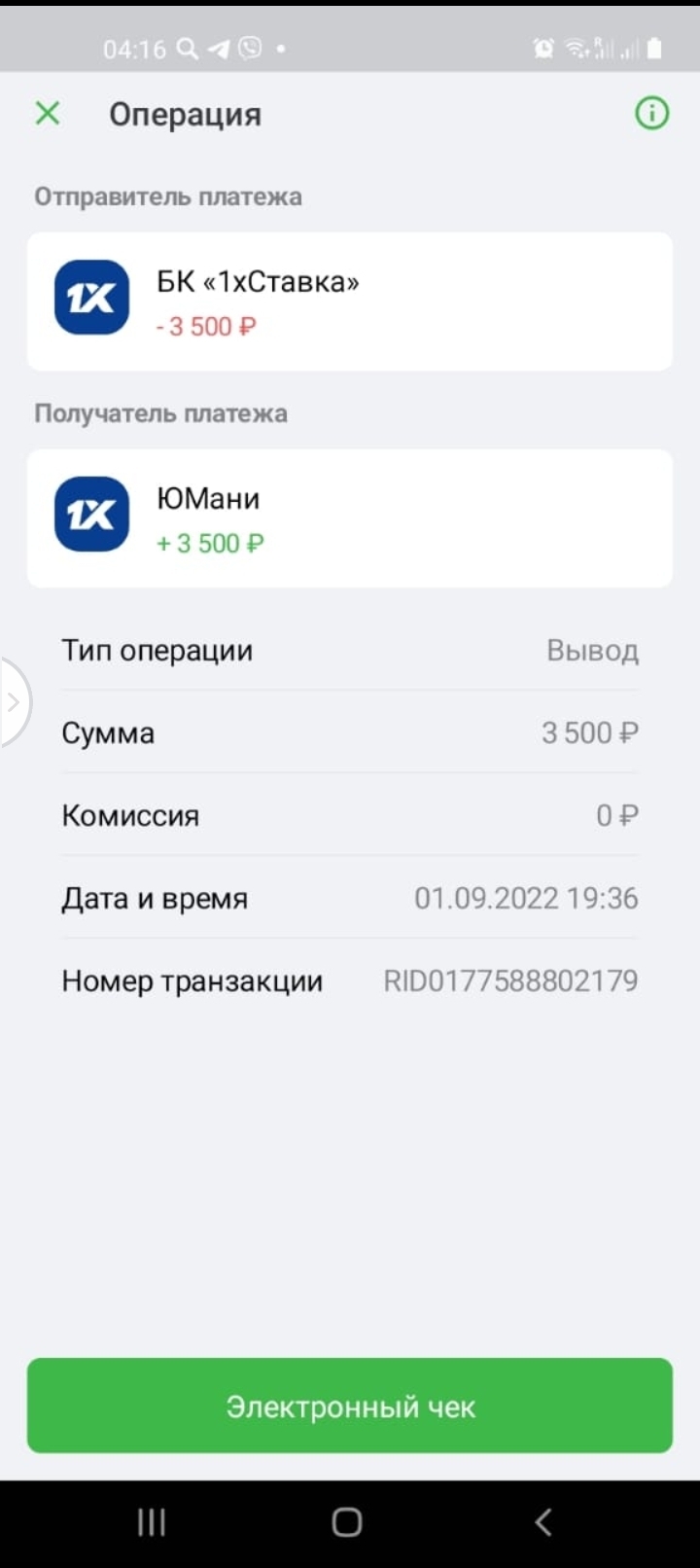The image size is (700, 1568).
Task: Open the Электронный чек receipt
Action: [350, 1406]
